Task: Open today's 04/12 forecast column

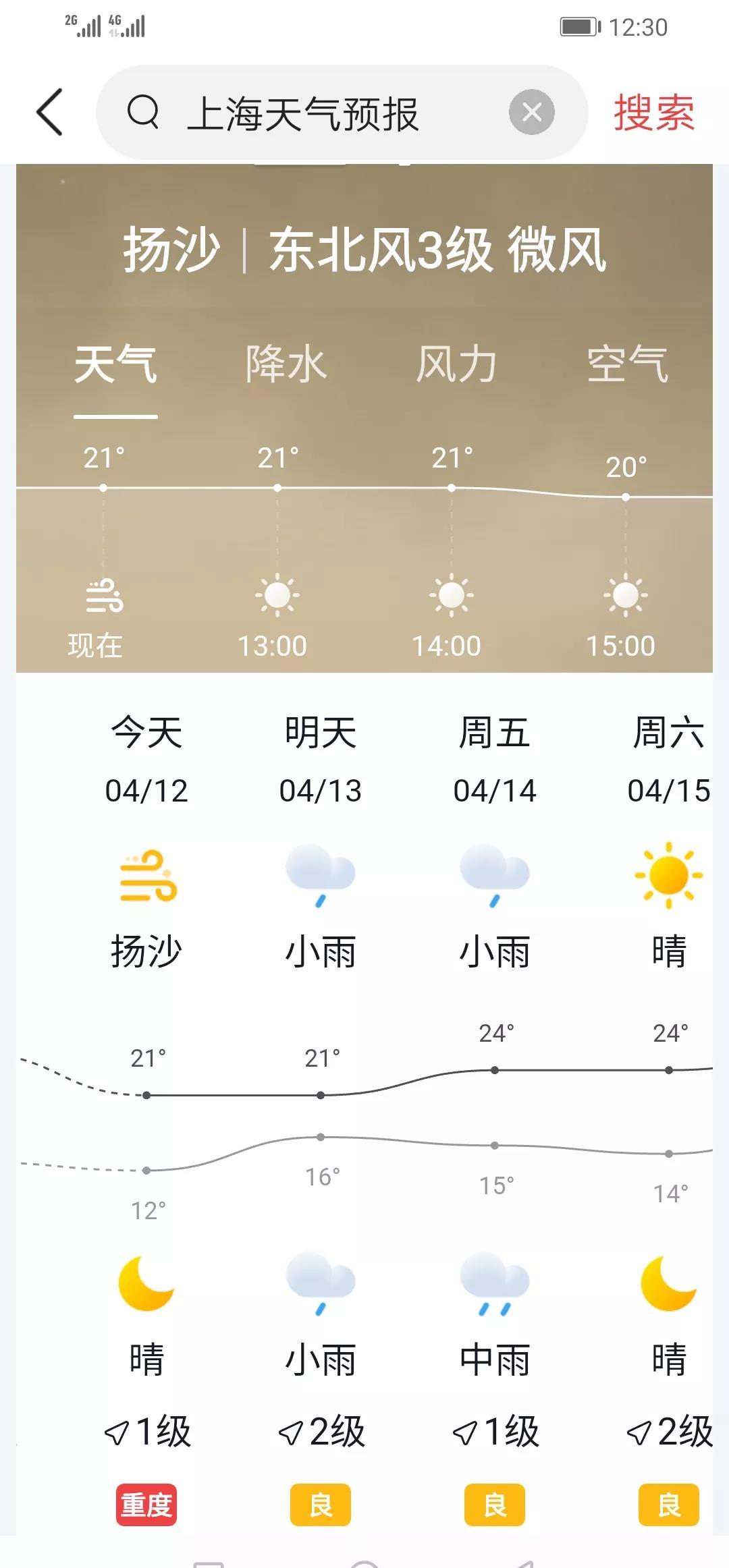Action: 146,760
